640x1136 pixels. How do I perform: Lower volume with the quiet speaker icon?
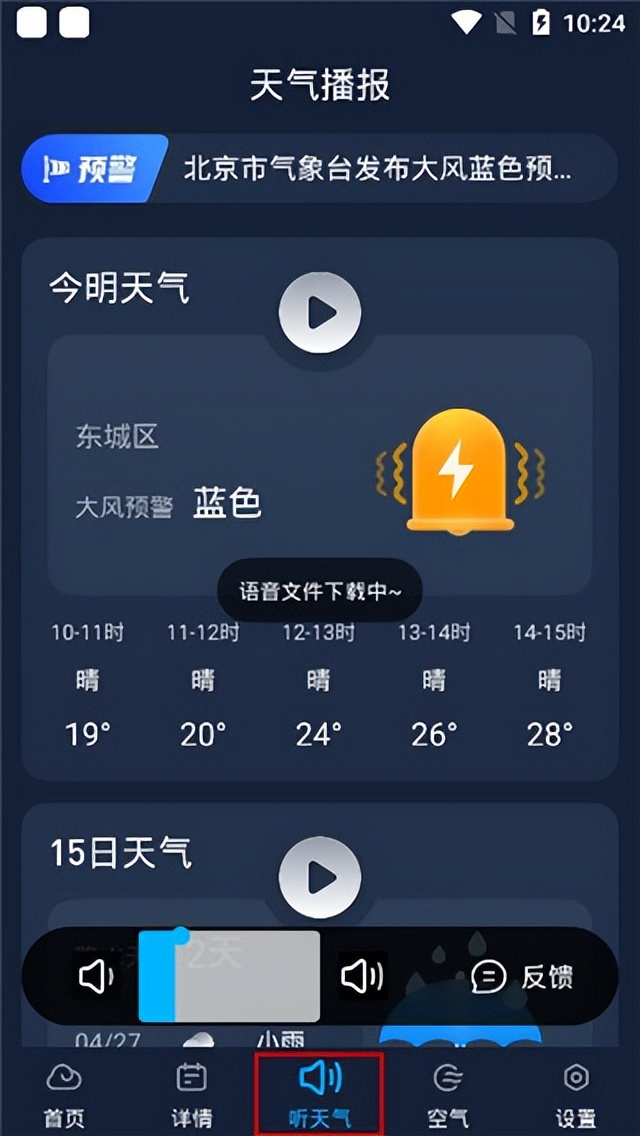[x=95, y=976]
